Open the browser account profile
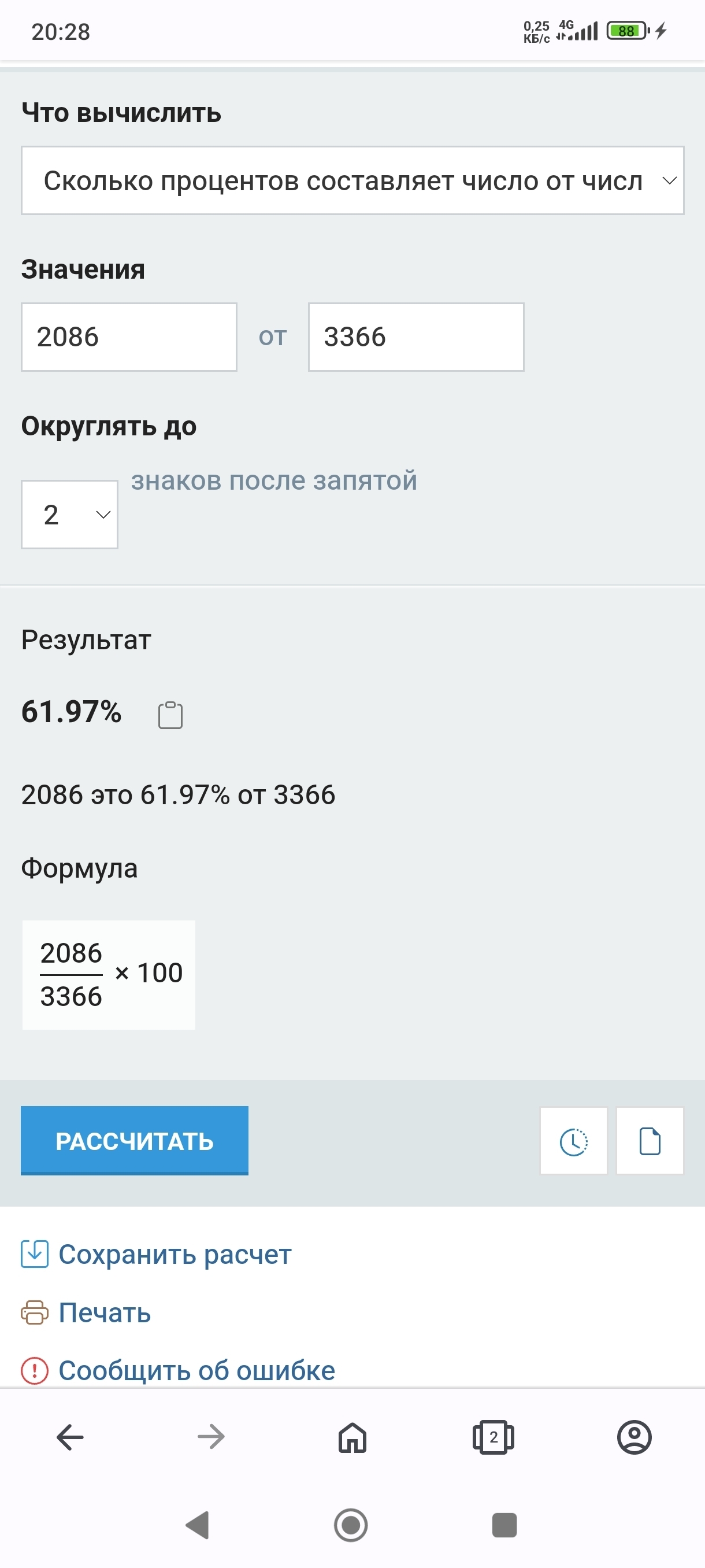This screenshot has height=1568, width=705. [634, 1438]
